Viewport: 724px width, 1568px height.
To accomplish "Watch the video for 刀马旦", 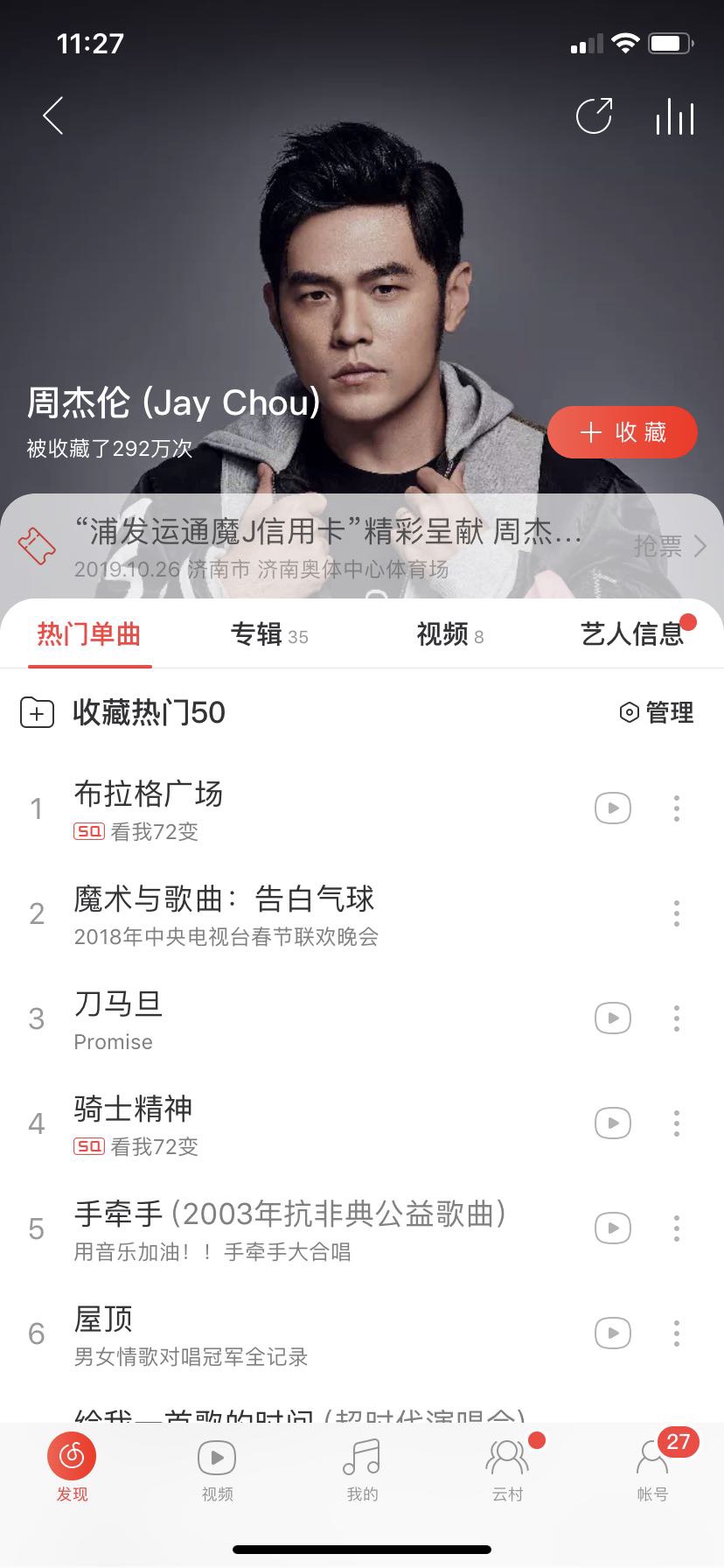I will [x=613, y=1018].
